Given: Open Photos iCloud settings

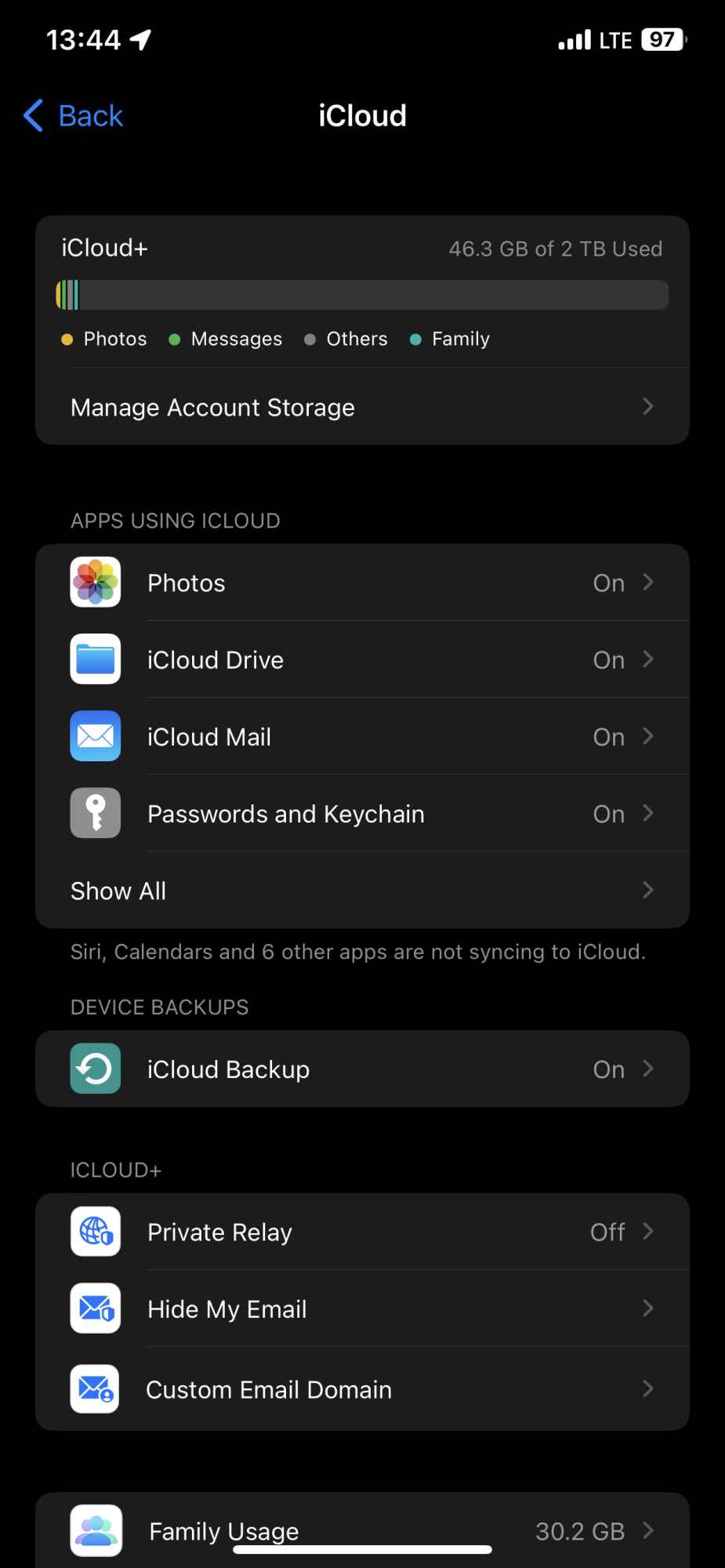Looking at the screenshot, I should point(361,583).
